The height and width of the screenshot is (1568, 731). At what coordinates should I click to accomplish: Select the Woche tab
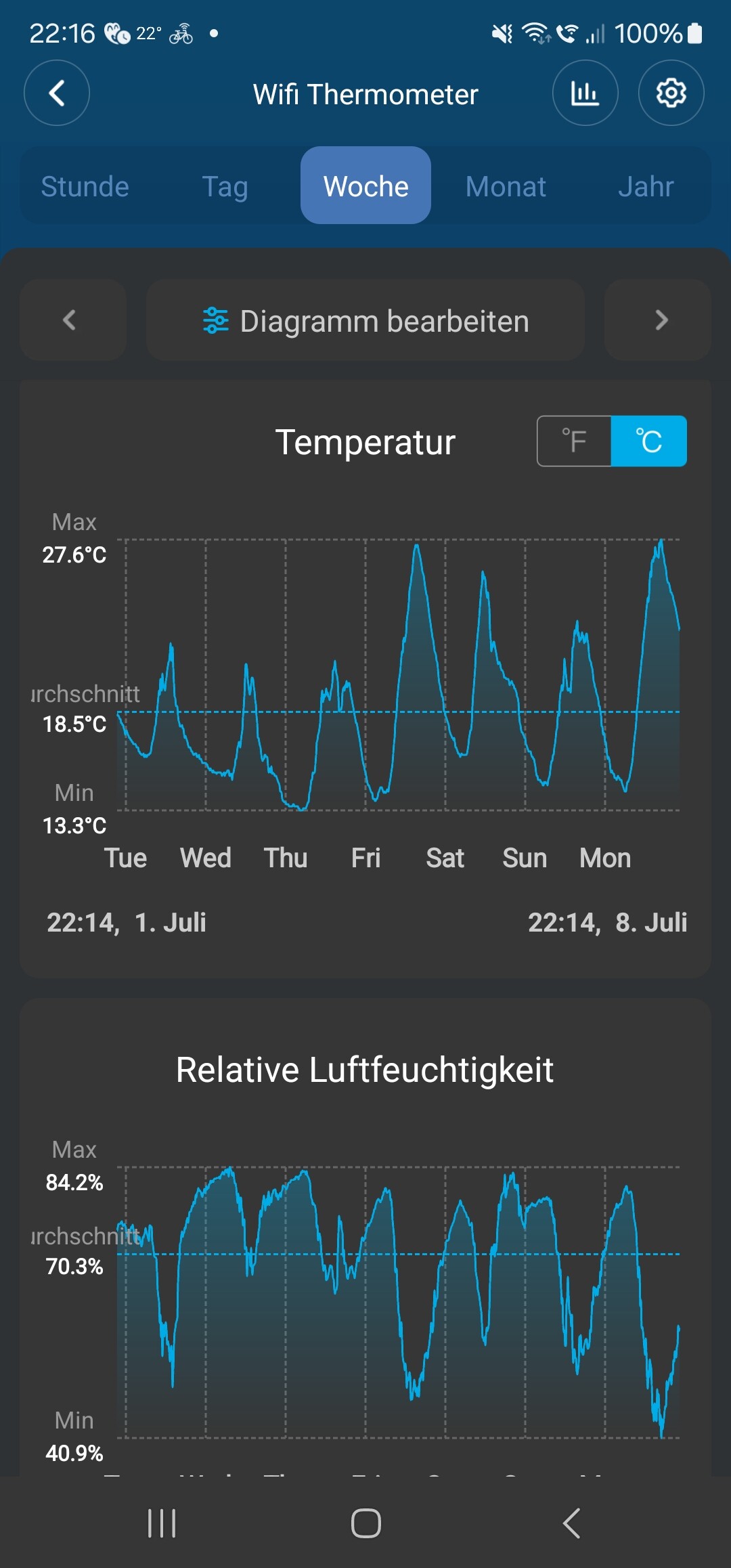tap(365, 186)
